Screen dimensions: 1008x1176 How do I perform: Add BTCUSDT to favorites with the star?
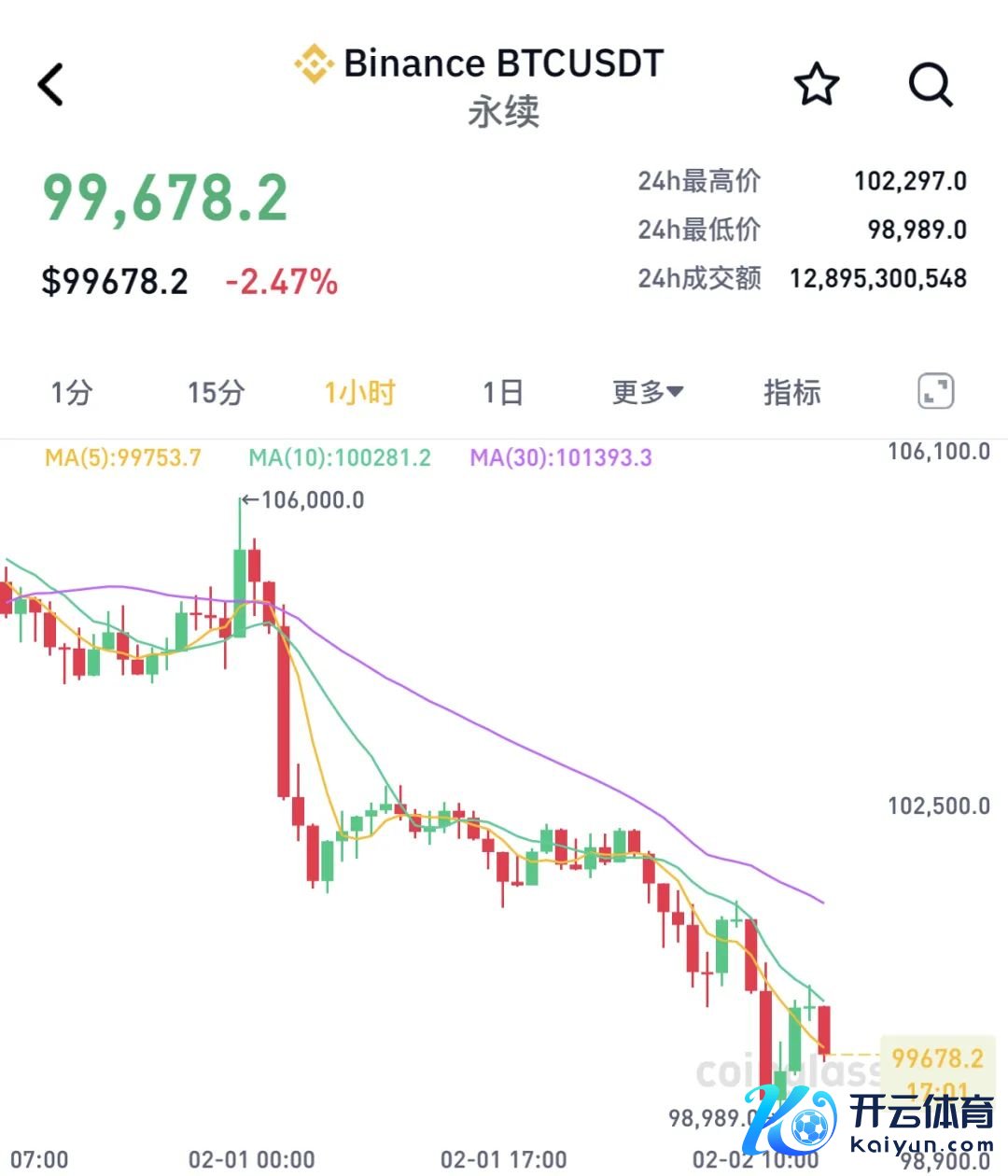pyautogui.click(x=817, y=85)
